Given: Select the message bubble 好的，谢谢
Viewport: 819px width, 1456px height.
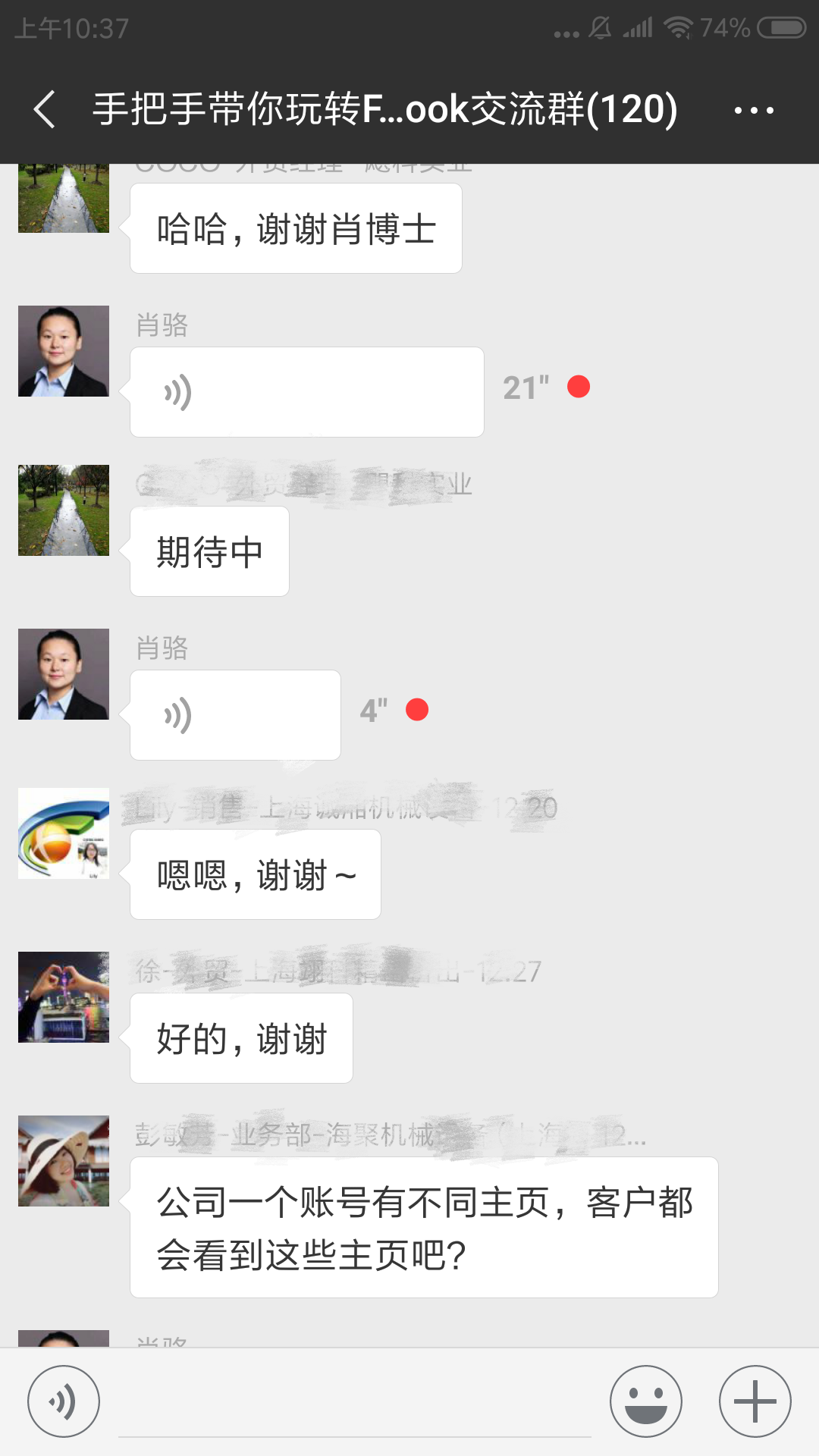Looking at the screenshot, I should coord(240,1039).
